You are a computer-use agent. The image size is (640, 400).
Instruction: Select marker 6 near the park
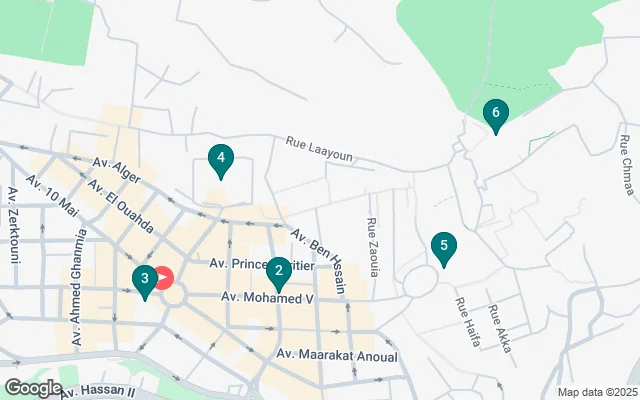point(495,113)
